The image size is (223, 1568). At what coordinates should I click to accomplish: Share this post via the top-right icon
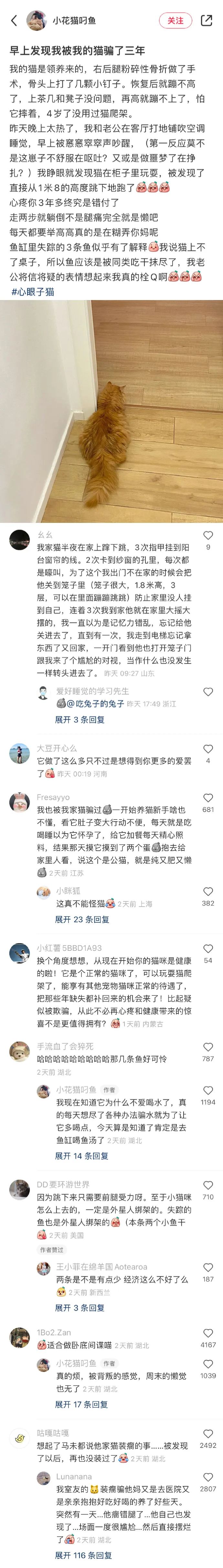point(207,21)
